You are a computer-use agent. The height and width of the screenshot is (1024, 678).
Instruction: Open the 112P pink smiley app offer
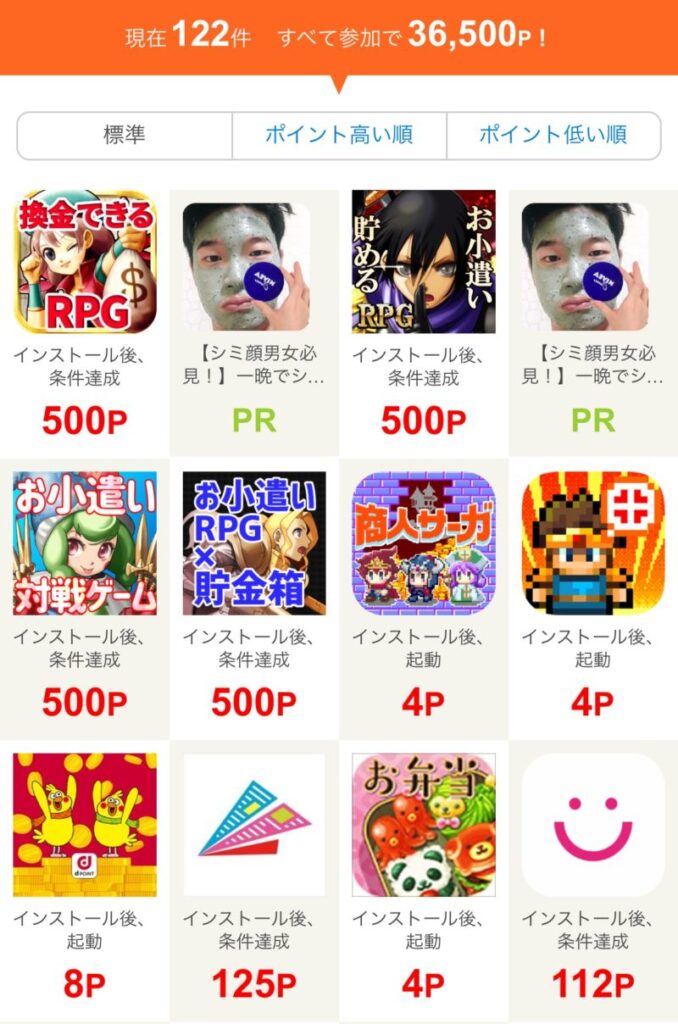pyautogui.click(x=593, y=824)
